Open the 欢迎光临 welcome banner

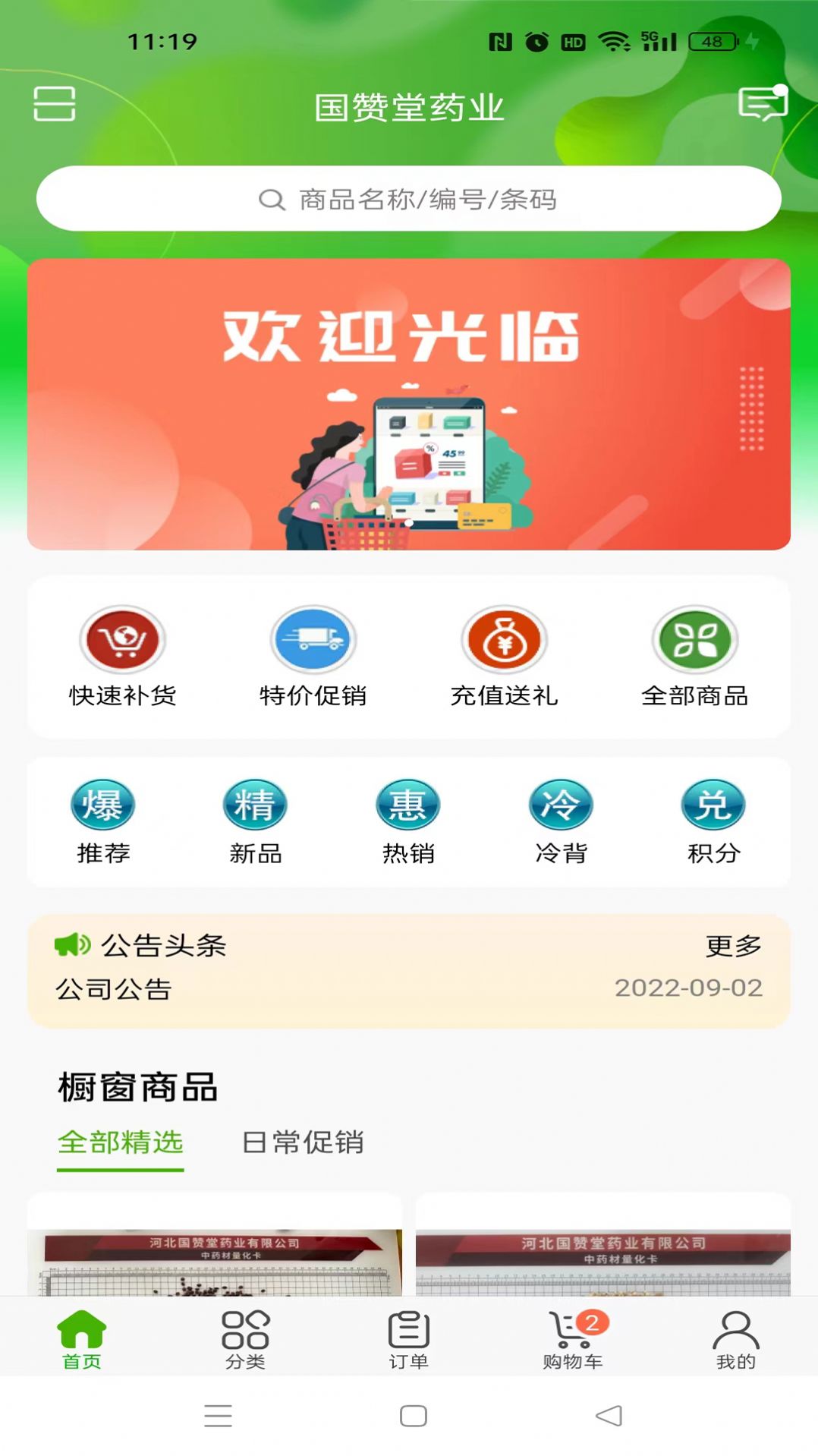(409, 404)
